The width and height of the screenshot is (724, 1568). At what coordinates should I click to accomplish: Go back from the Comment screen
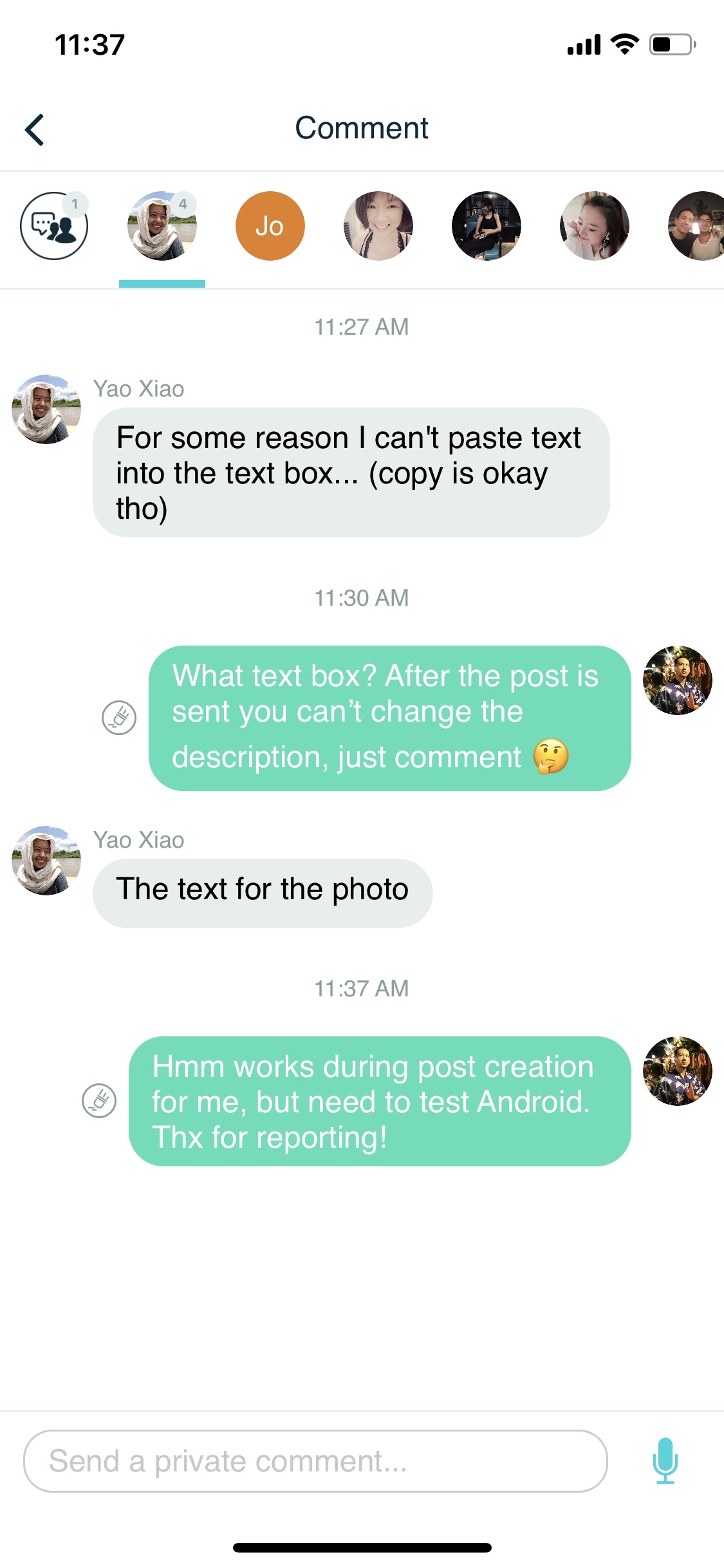(x=35, y=129)
